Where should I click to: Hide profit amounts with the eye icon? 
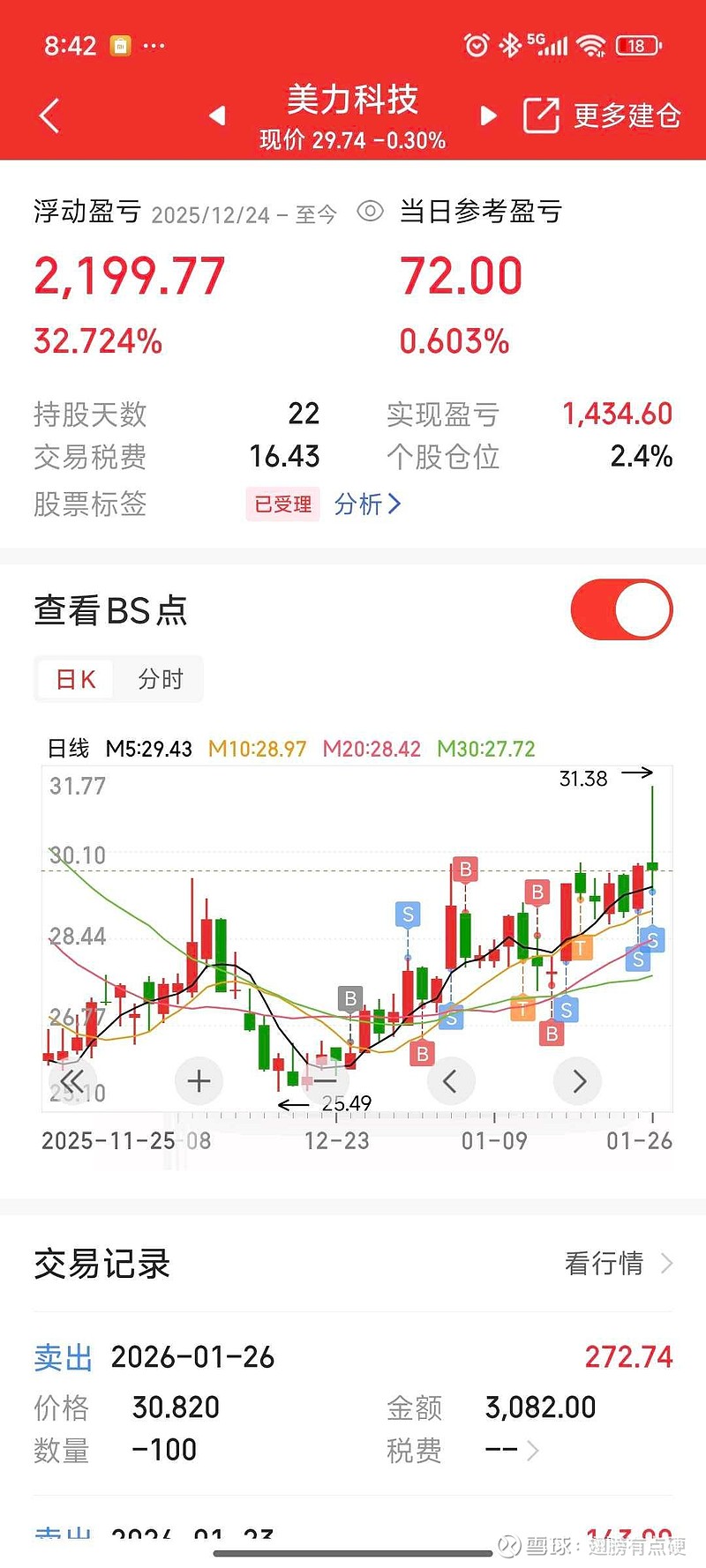click(370, 212)
